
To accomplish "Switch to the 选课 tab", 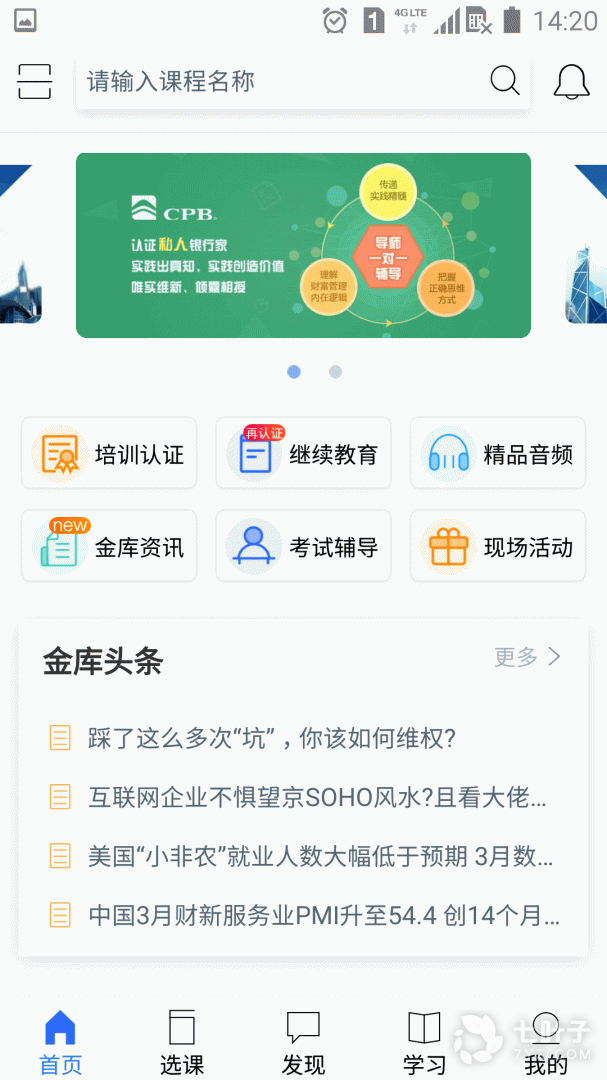I will point(182,1040).
